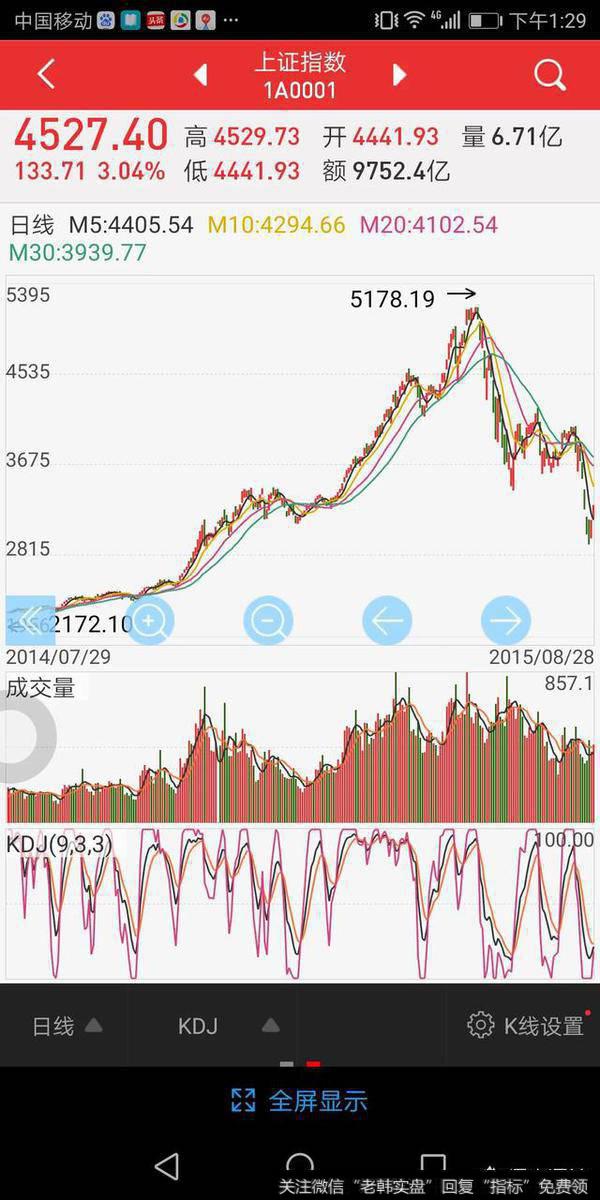Screen dimensions: 600x1200
Task: Open the stock search
Action: pos(549,75)
